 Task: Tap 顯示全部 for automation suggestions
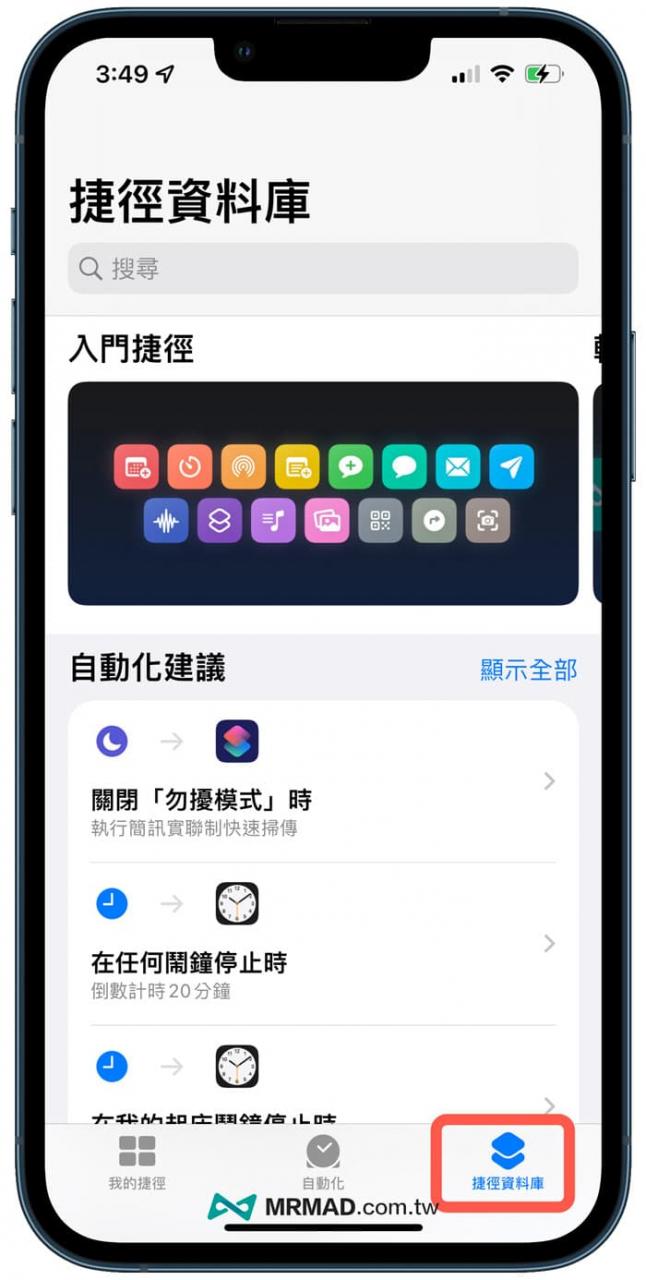click(x=528, y=669)
